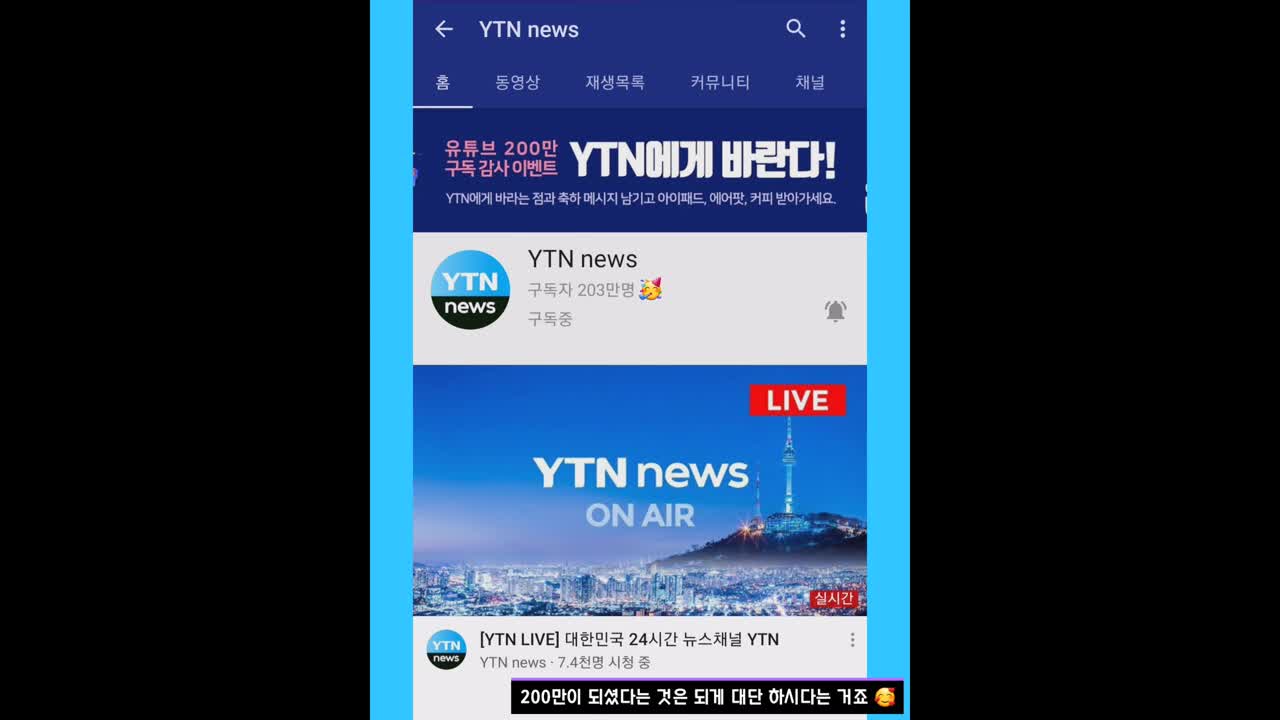Open the overflow menu in app bar
Viewport: 1280px width, 720px height.
click(x=842, y=29)
